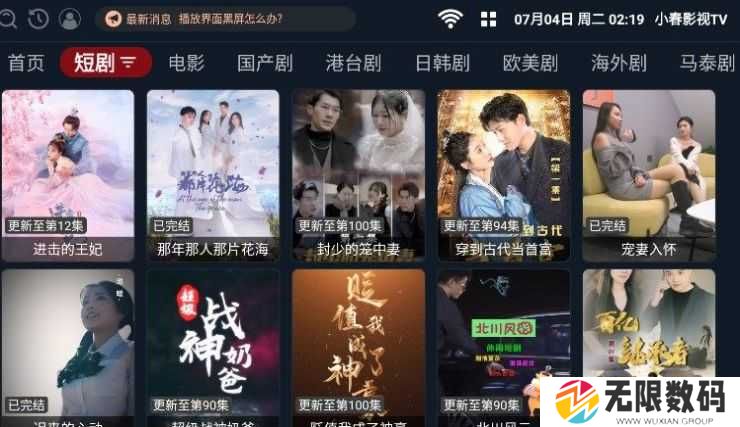Open the user profile icon

click(69, 18)
